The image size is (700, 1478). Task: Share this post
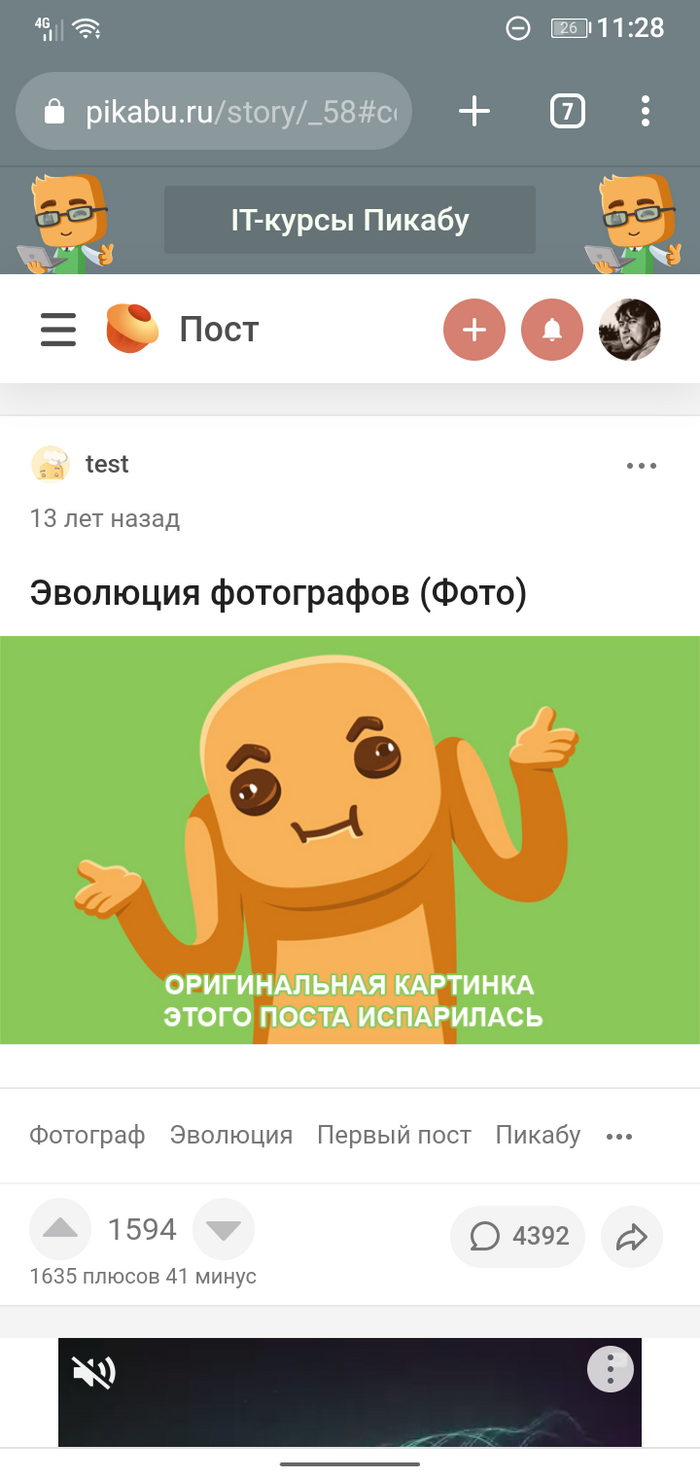pyautogui.click(x=631, y=1237)
